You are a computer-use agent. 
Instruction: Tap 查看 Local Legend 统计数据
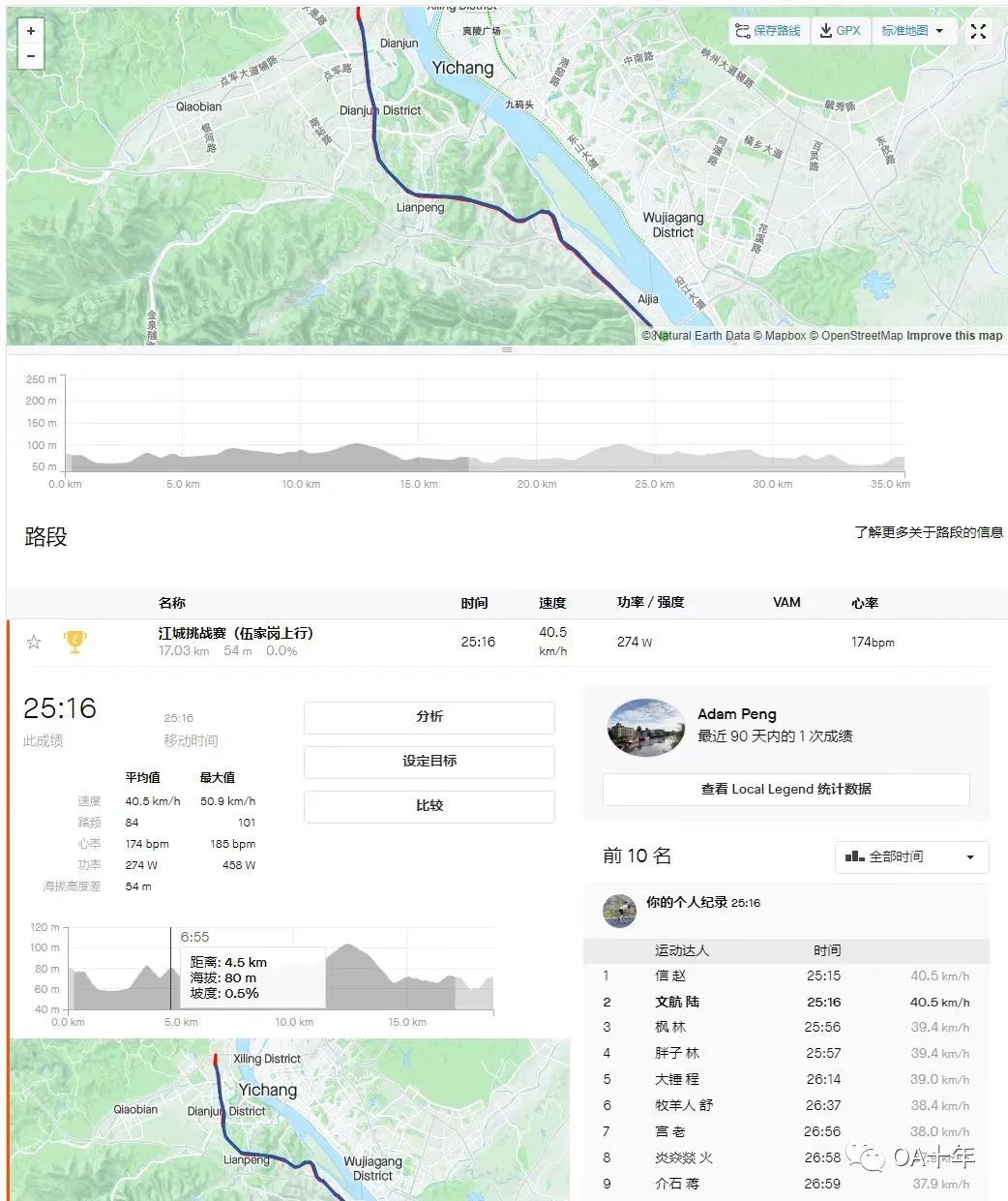click(786, 790)
